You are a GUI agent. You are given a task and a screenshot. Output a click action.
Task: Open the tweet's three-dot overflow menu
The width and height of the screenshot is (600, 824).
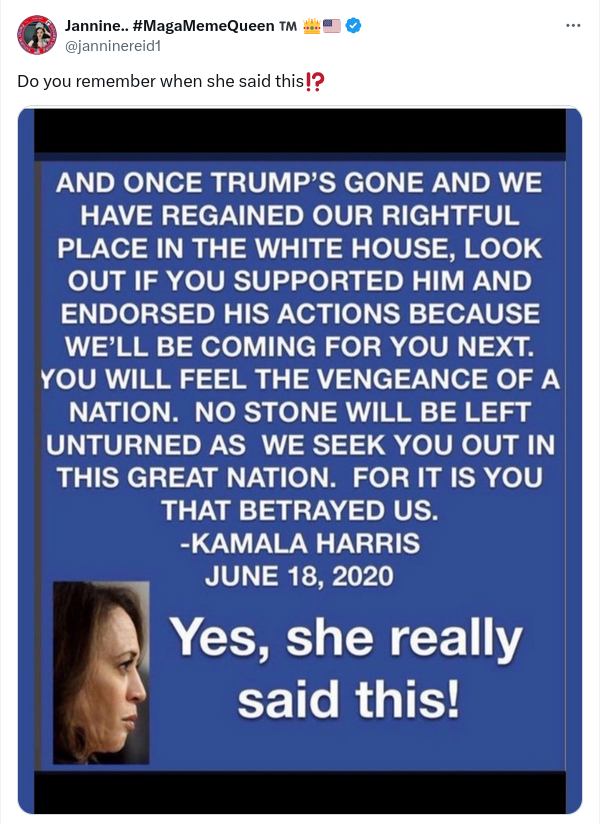click(573, 26)
